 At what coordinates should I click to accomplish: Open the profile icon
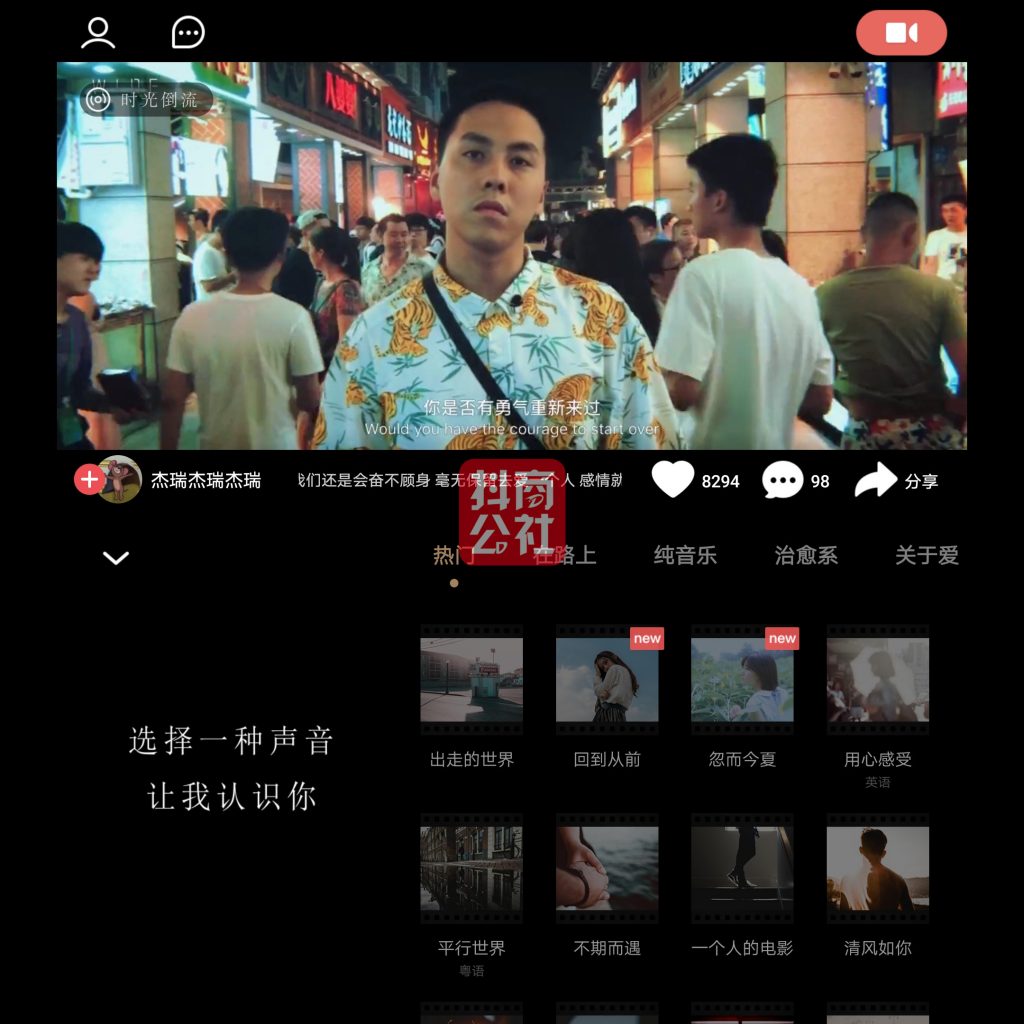click(x=98, y=33)
